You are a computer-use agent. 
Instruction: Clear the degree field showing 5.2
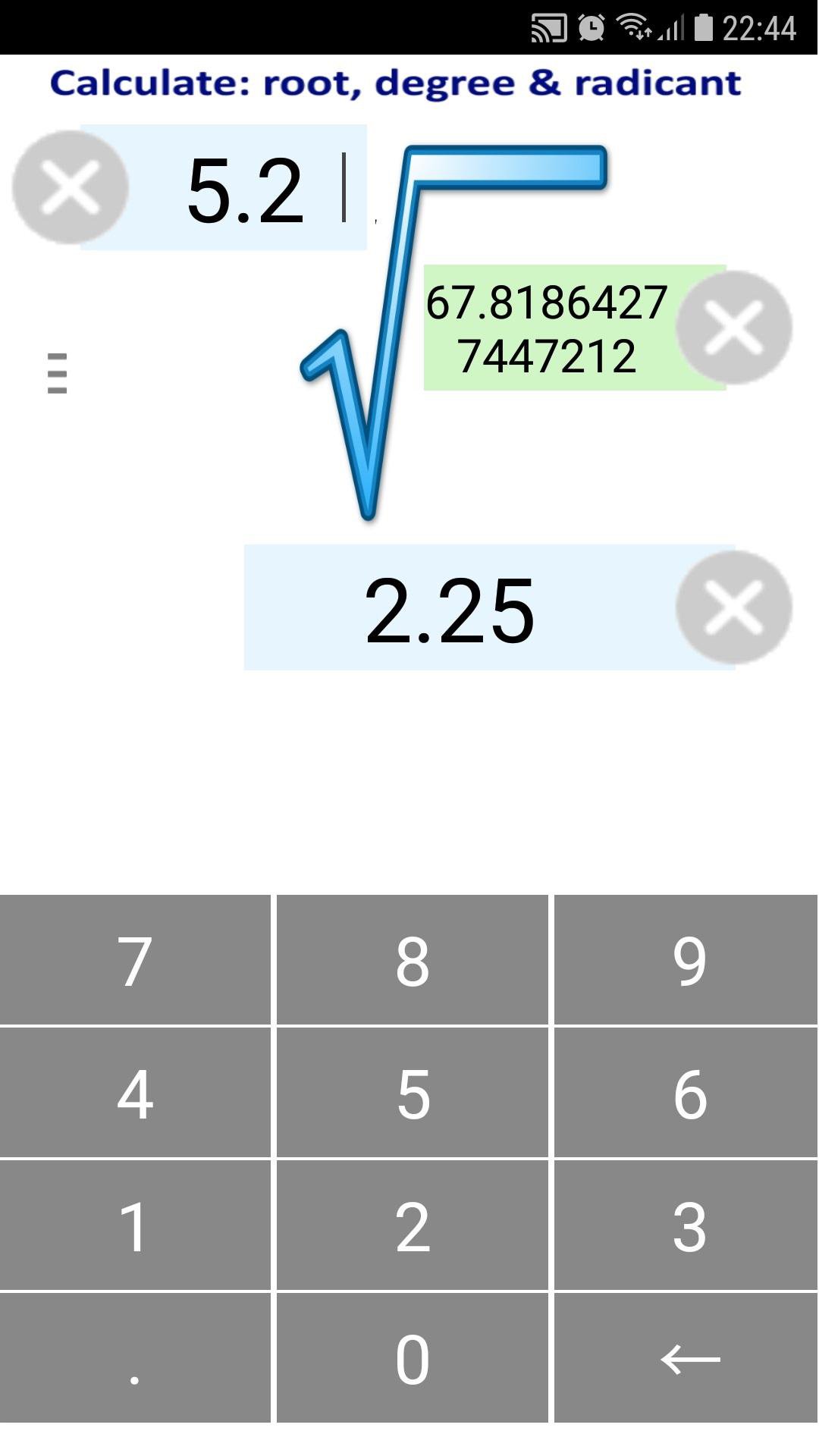[x=70, y=187]
